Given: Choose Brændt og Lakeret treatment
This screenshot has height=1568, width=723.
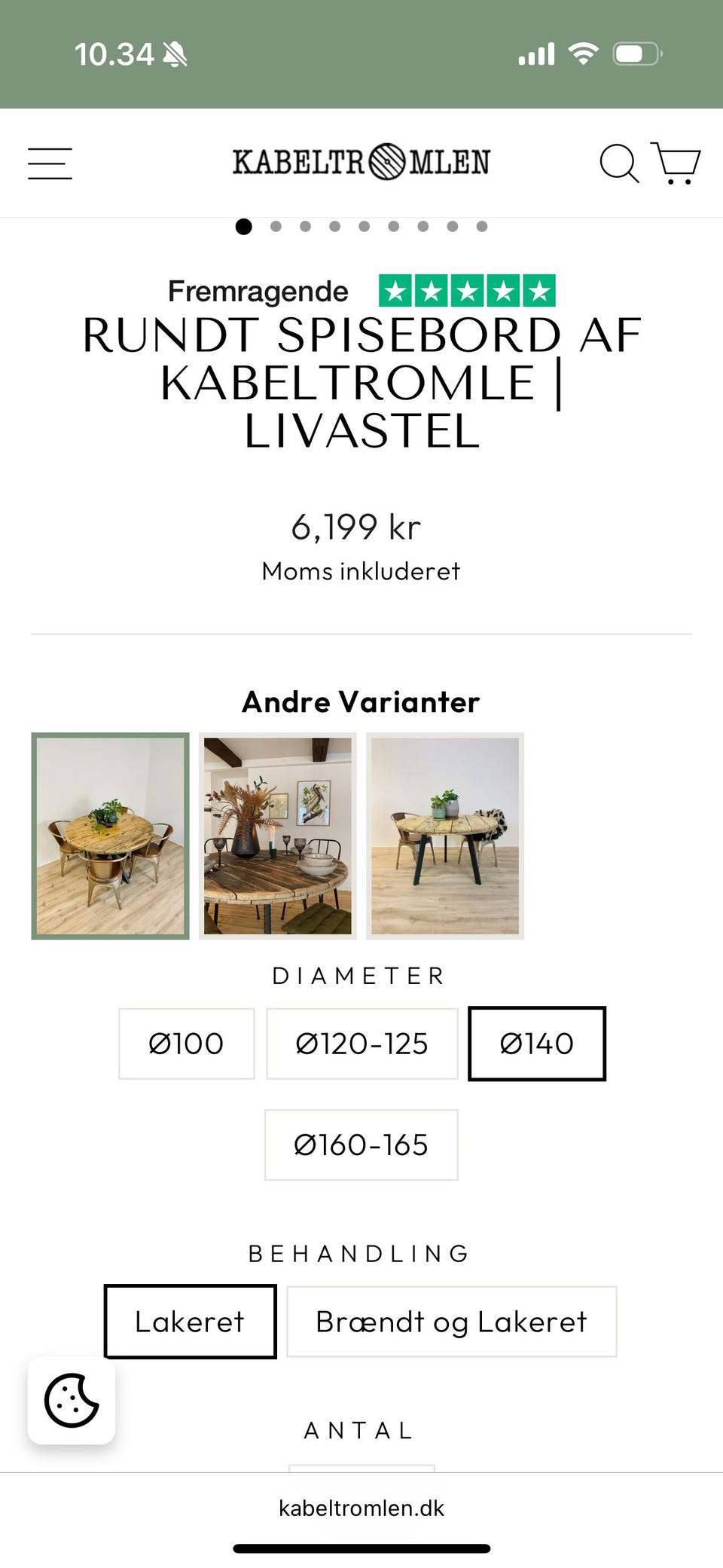Looking at the screenshot, I should pyautogui.click(x=452, y=1322).
